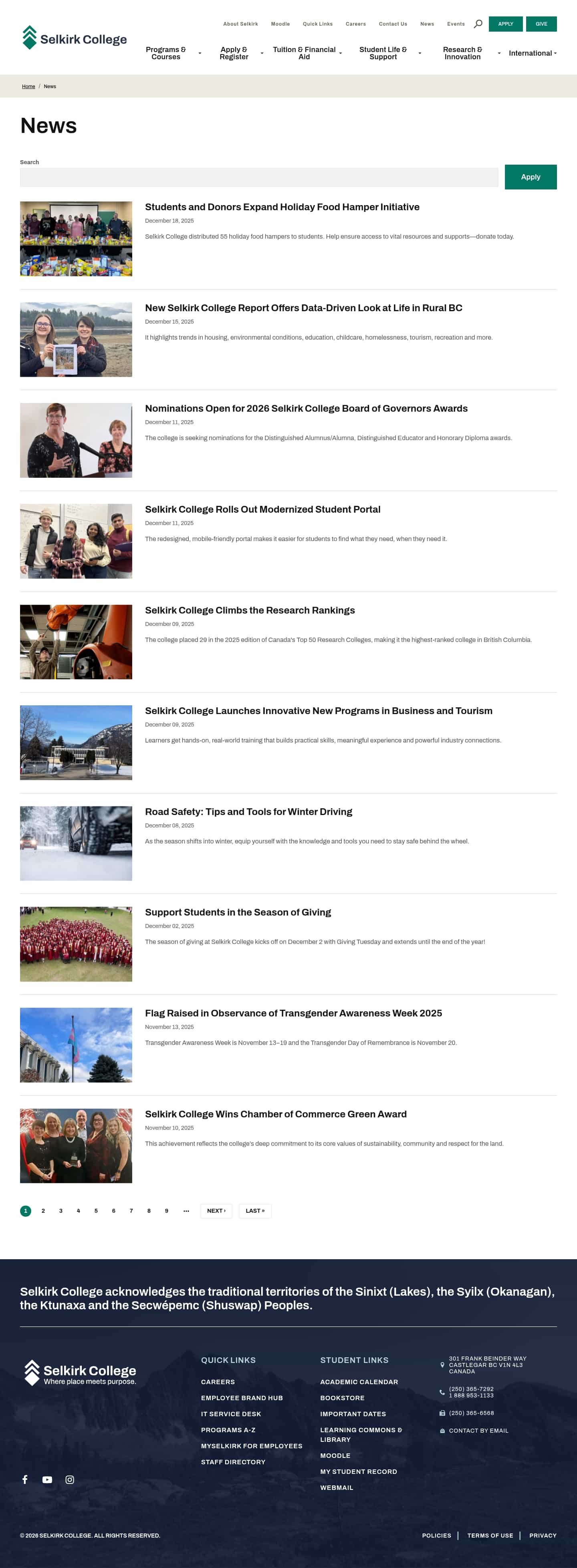577x1568 pixels.
Task: Click the phone icon beside 250 365-7292
Action: pyautogui.click(x=442, y=1391)
